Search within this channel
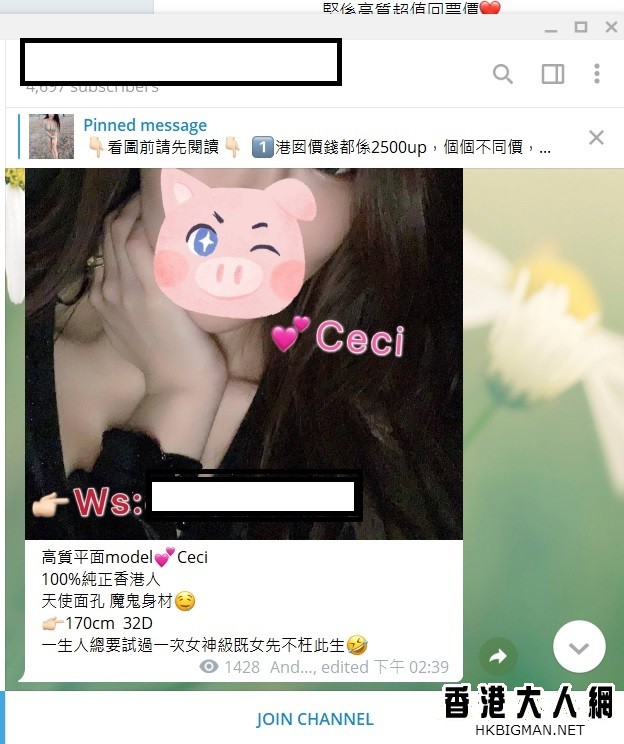 503,74
